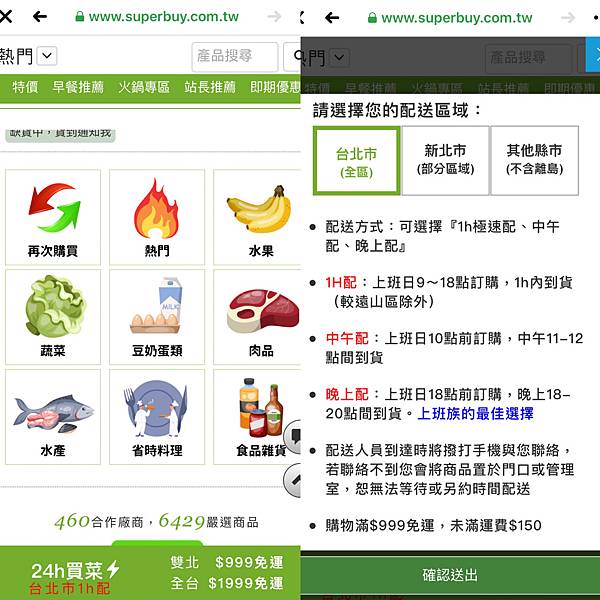View the 食品雜貨 category
The width and height of the screenshot is (600, 600).
click(258, 416)
